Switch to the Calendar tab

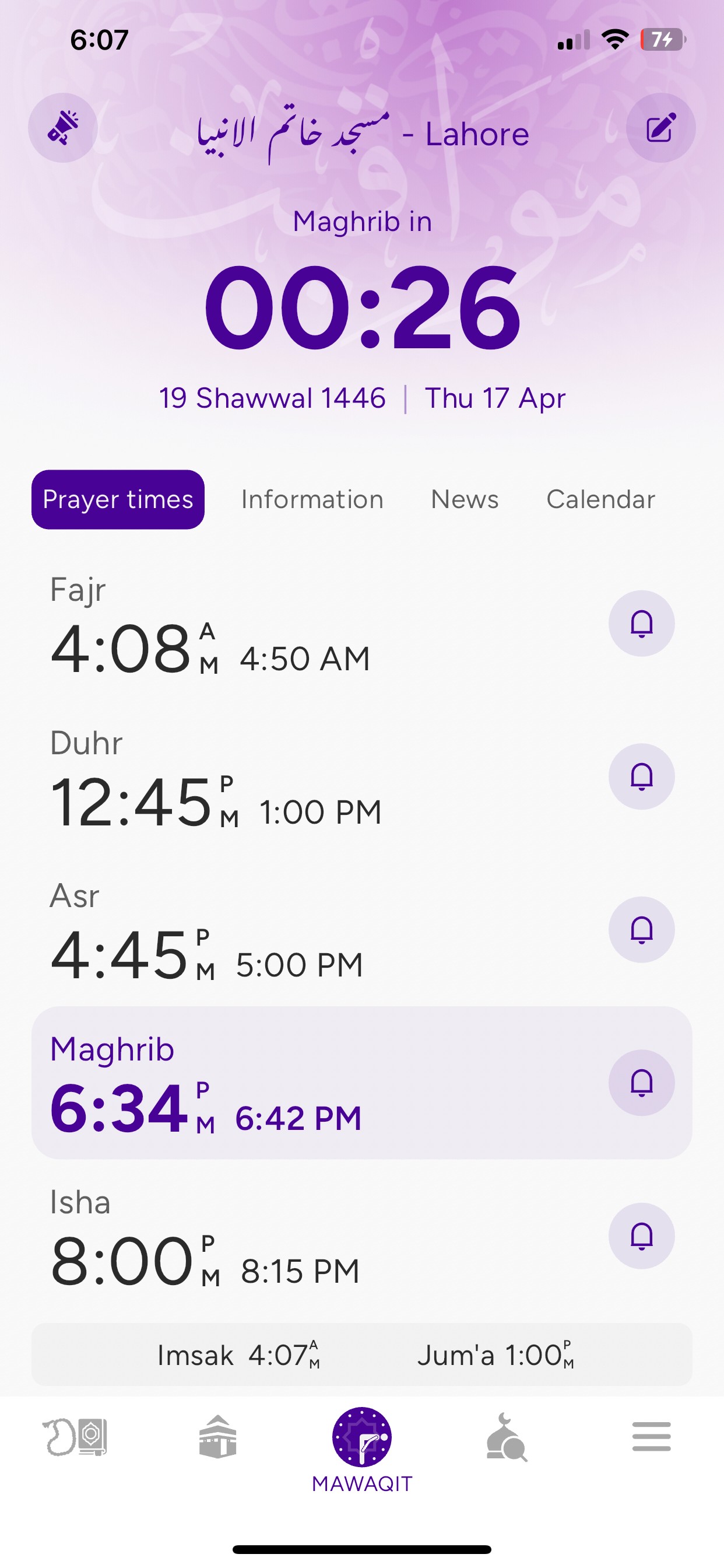(600, 499)
